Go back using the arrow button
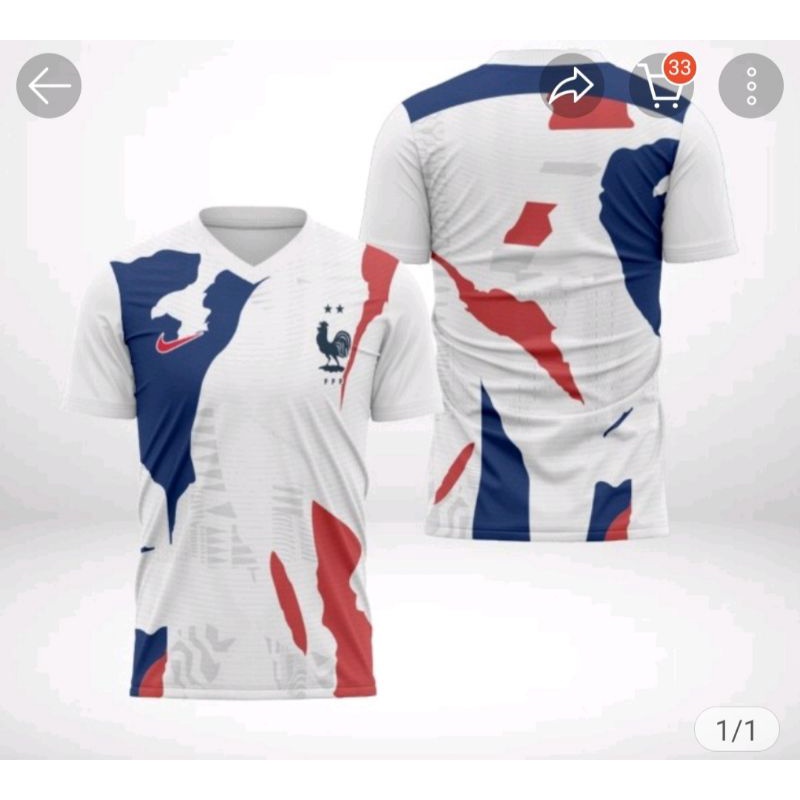The width and height of the screenshot is (800, 800). pos(48,86)
